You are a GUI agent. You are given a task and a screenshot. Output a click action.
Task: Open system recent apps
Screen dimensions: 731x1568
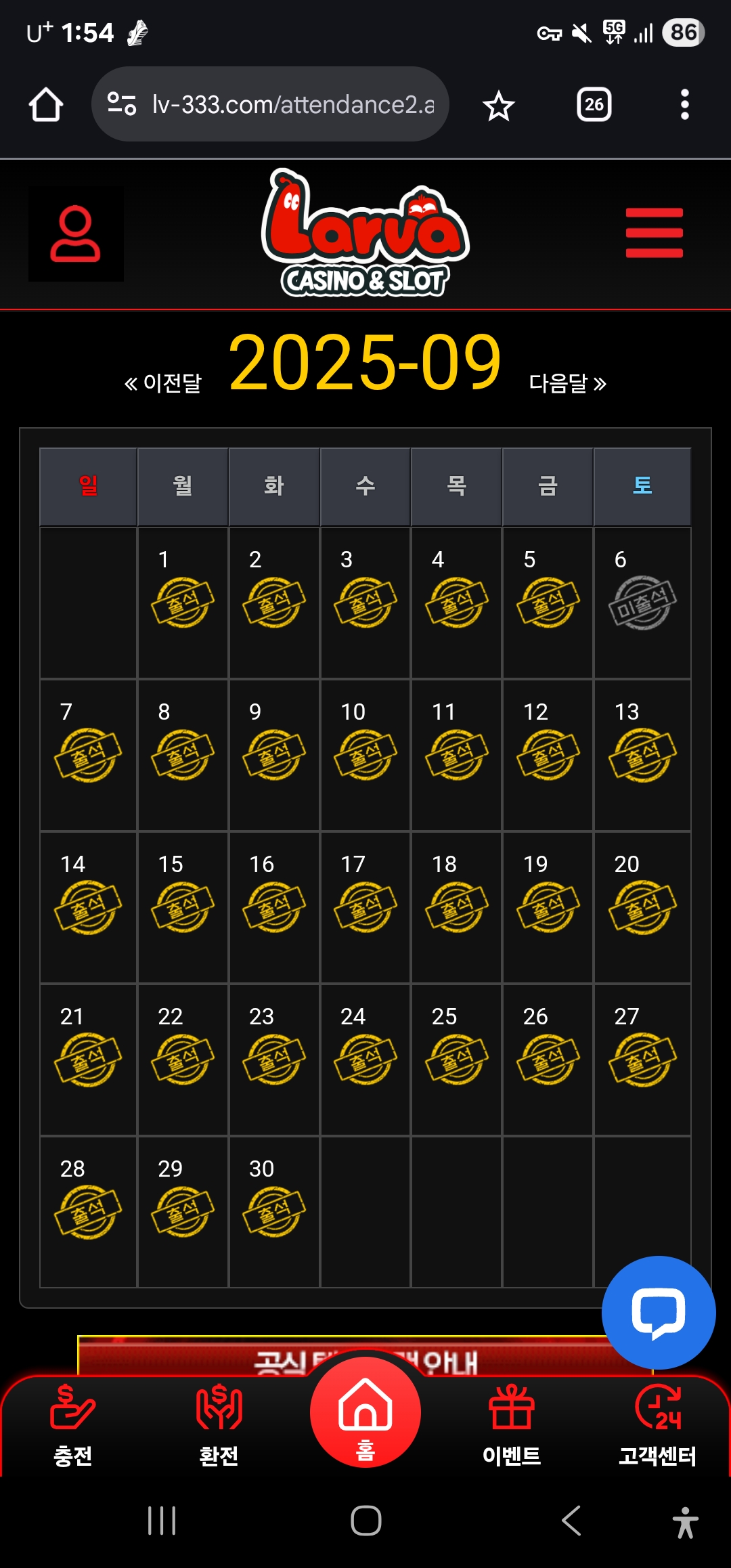(x=162, y=1521)
